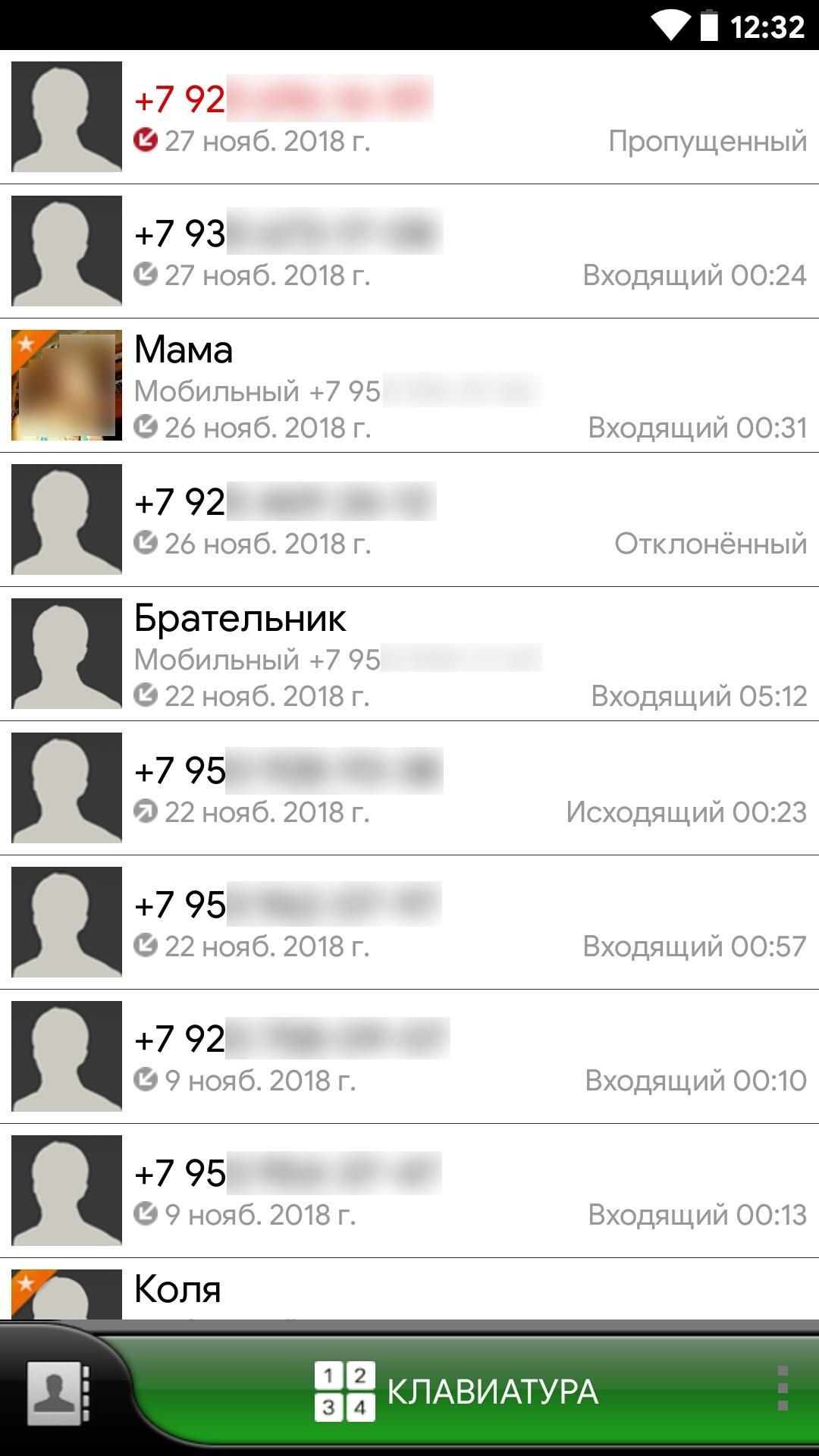Open the outgoing call lasting 00:23

pyautogui.click(x=470, y=789)
